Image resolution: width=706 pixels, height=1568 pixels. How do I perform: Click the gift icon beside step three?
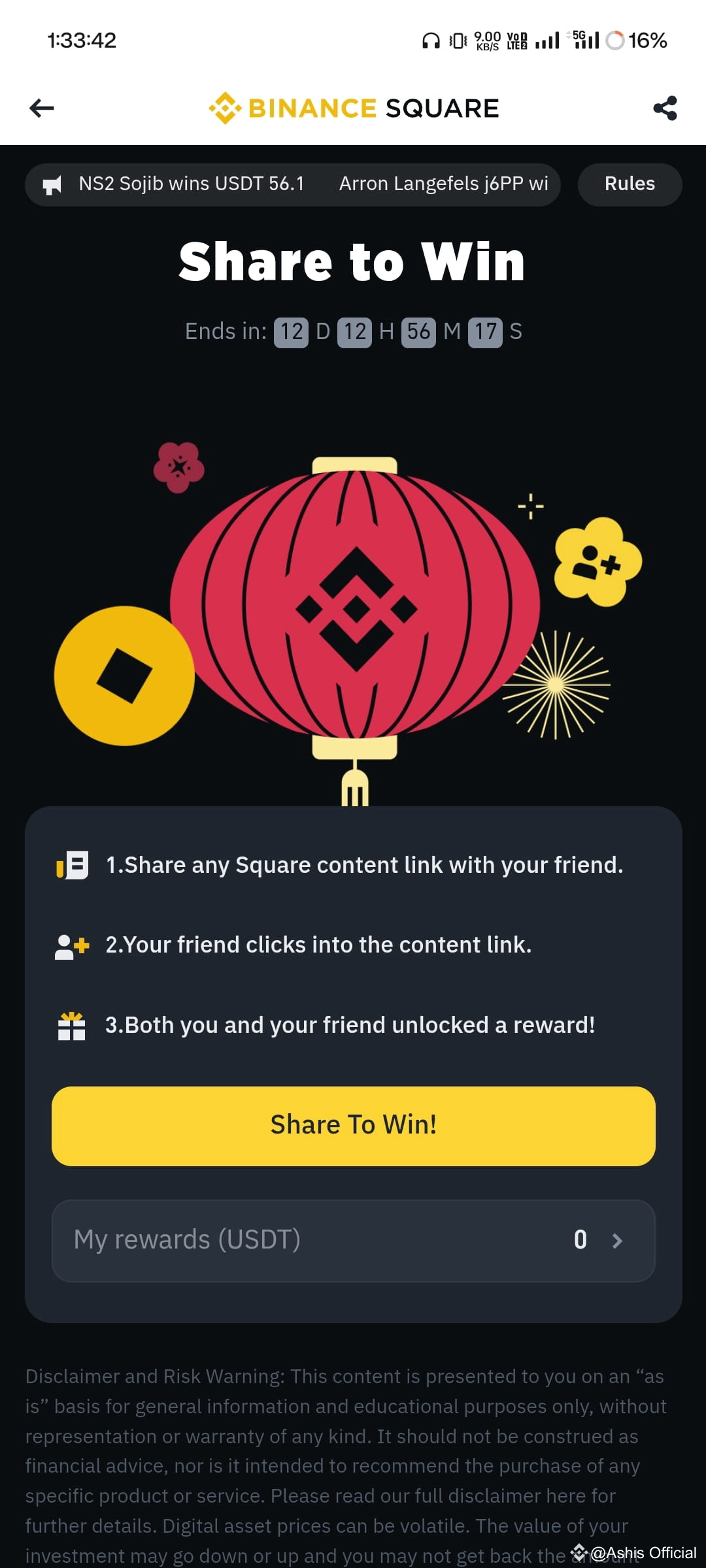(x=73, y=1024)
